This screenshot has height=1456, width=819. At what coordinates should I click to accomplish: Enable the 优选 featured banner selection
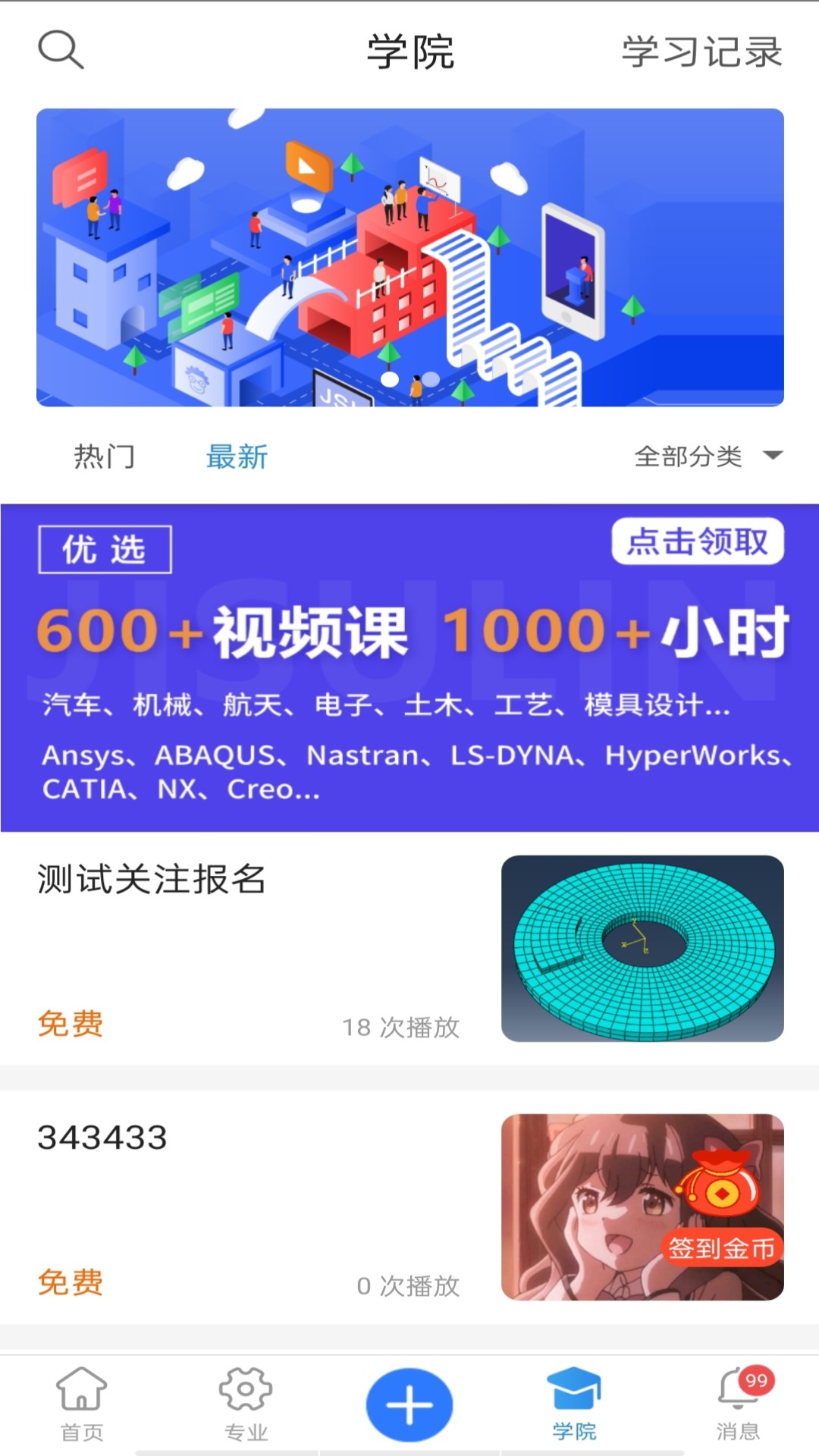[x=104, y=551]
